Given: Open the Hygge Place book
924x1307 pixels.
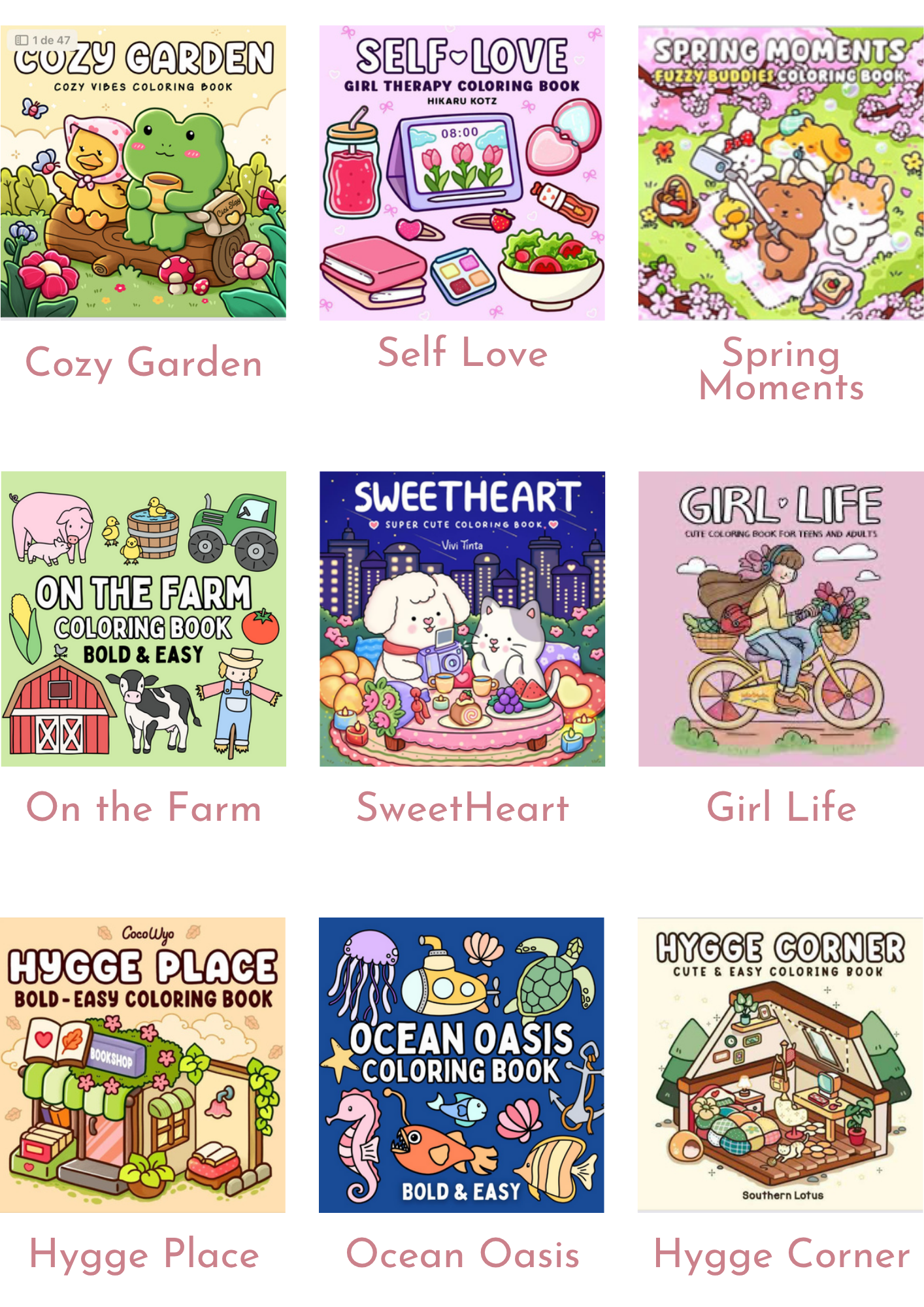Looking at the screenshot, I should [x=143, y=1065].
